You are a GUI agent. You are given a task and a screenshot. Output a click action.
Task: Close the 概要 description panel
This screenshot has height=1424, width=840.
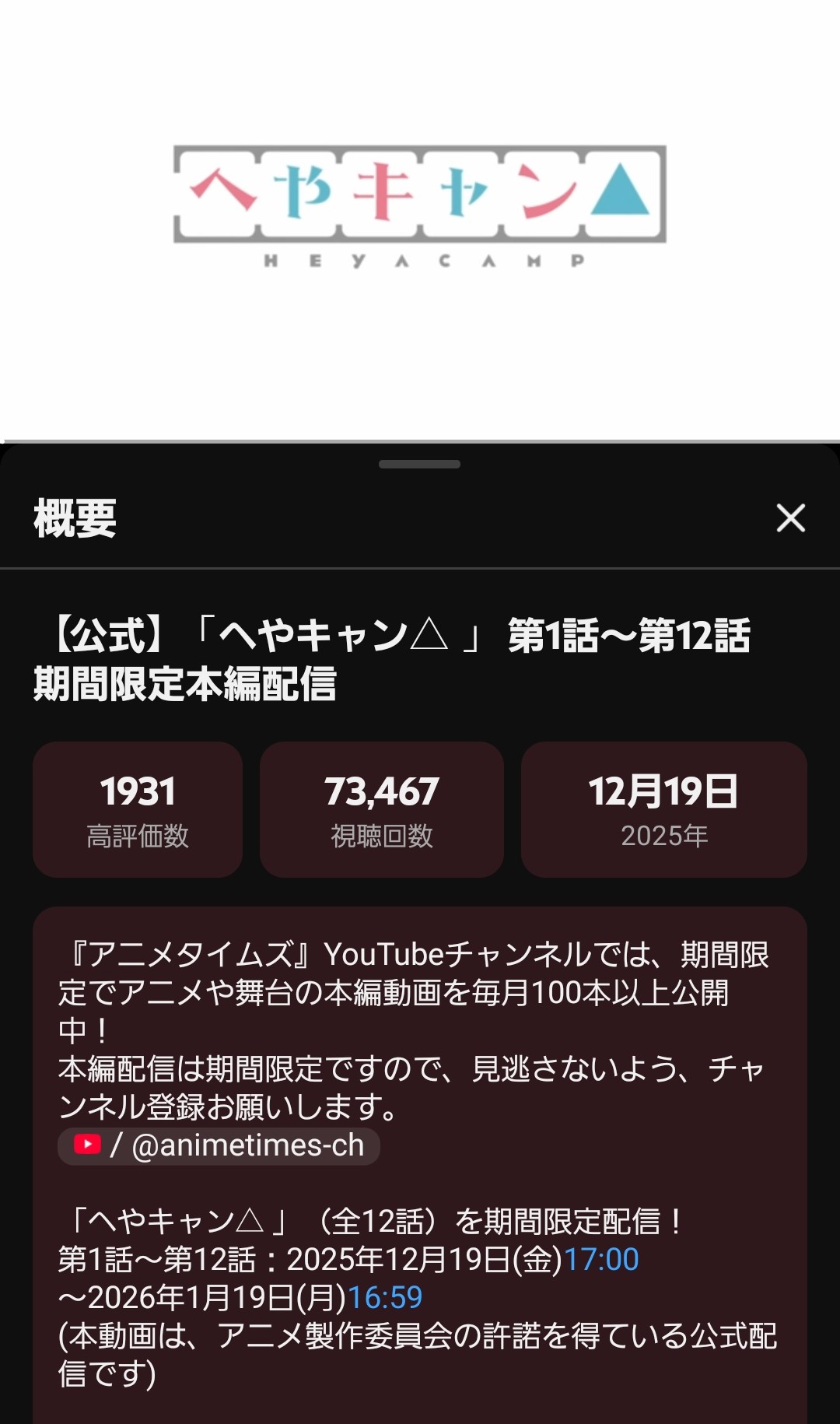coord(790,518)
